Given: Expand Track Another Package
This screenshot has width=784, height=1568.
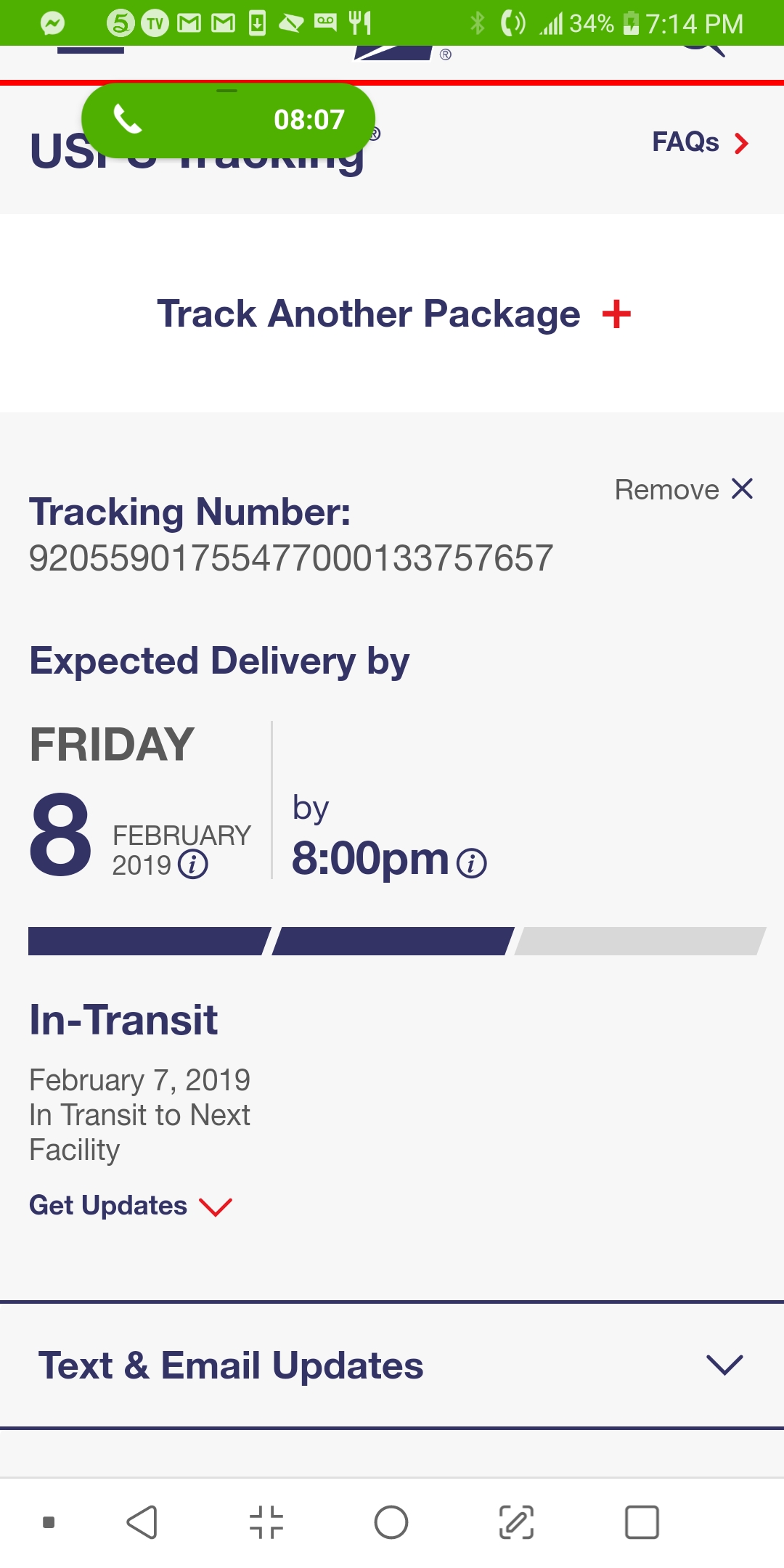Looking at the screenshot, I should pyautogui.click(x=393, y=314).
